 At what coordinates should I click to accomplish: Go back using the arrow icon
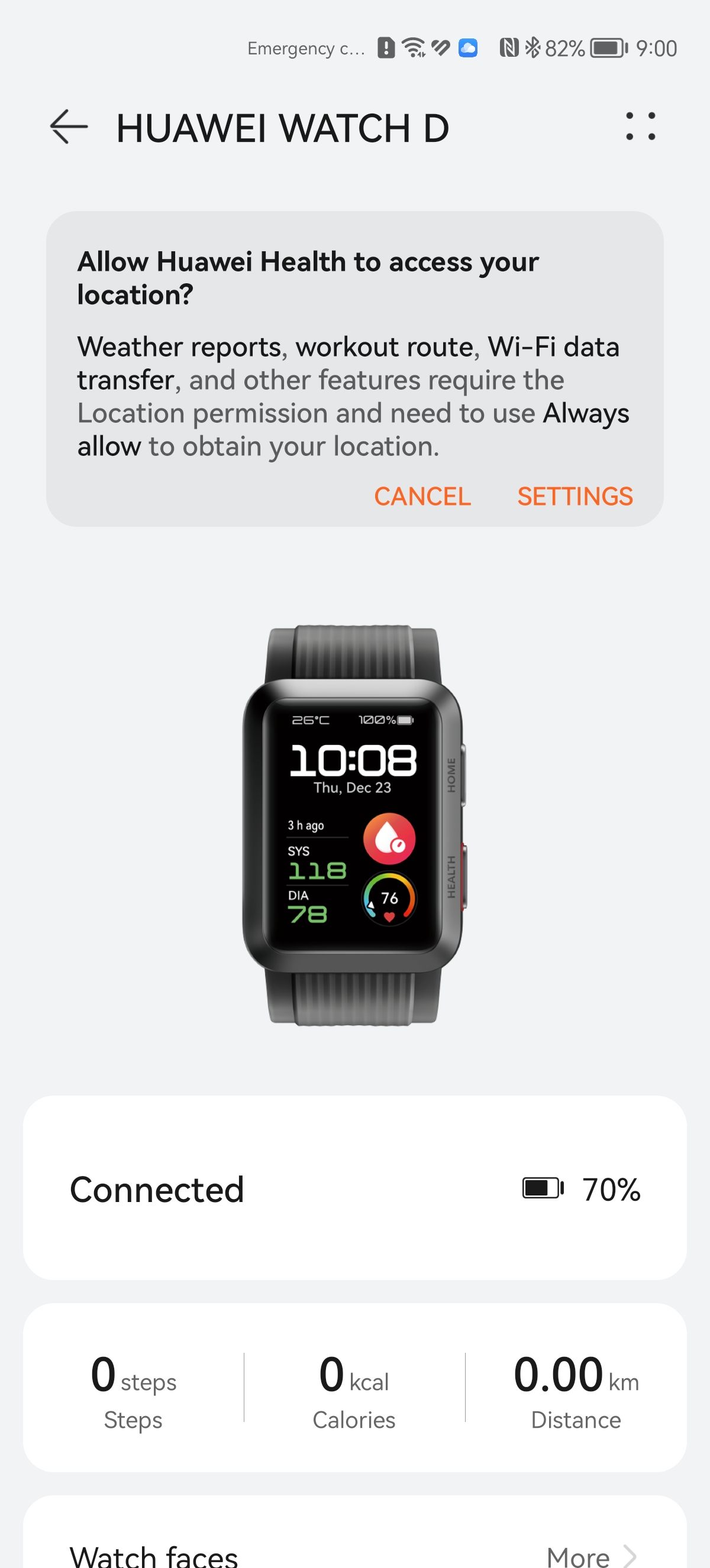69,127
